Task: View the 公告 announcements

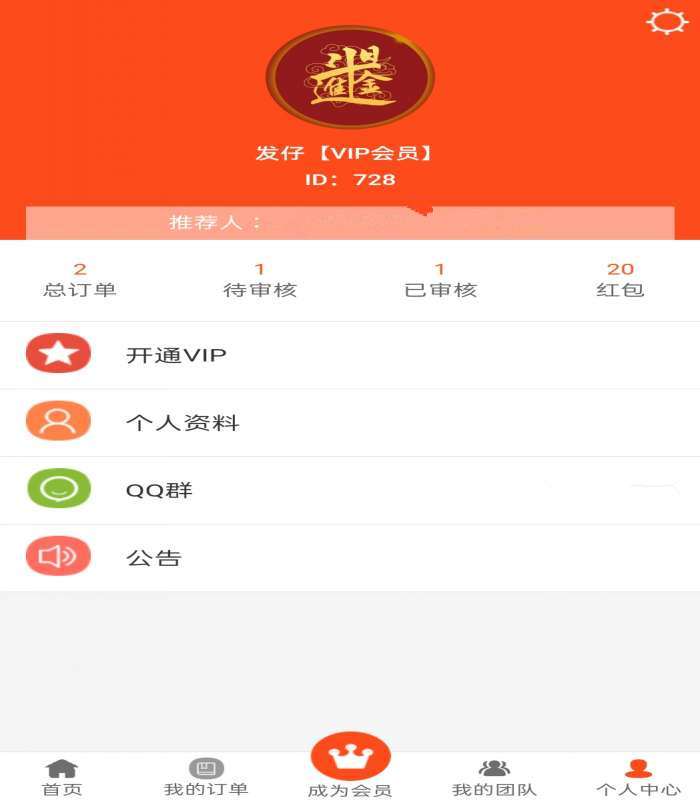Action: pyautogui.click(x=350, y=557)
